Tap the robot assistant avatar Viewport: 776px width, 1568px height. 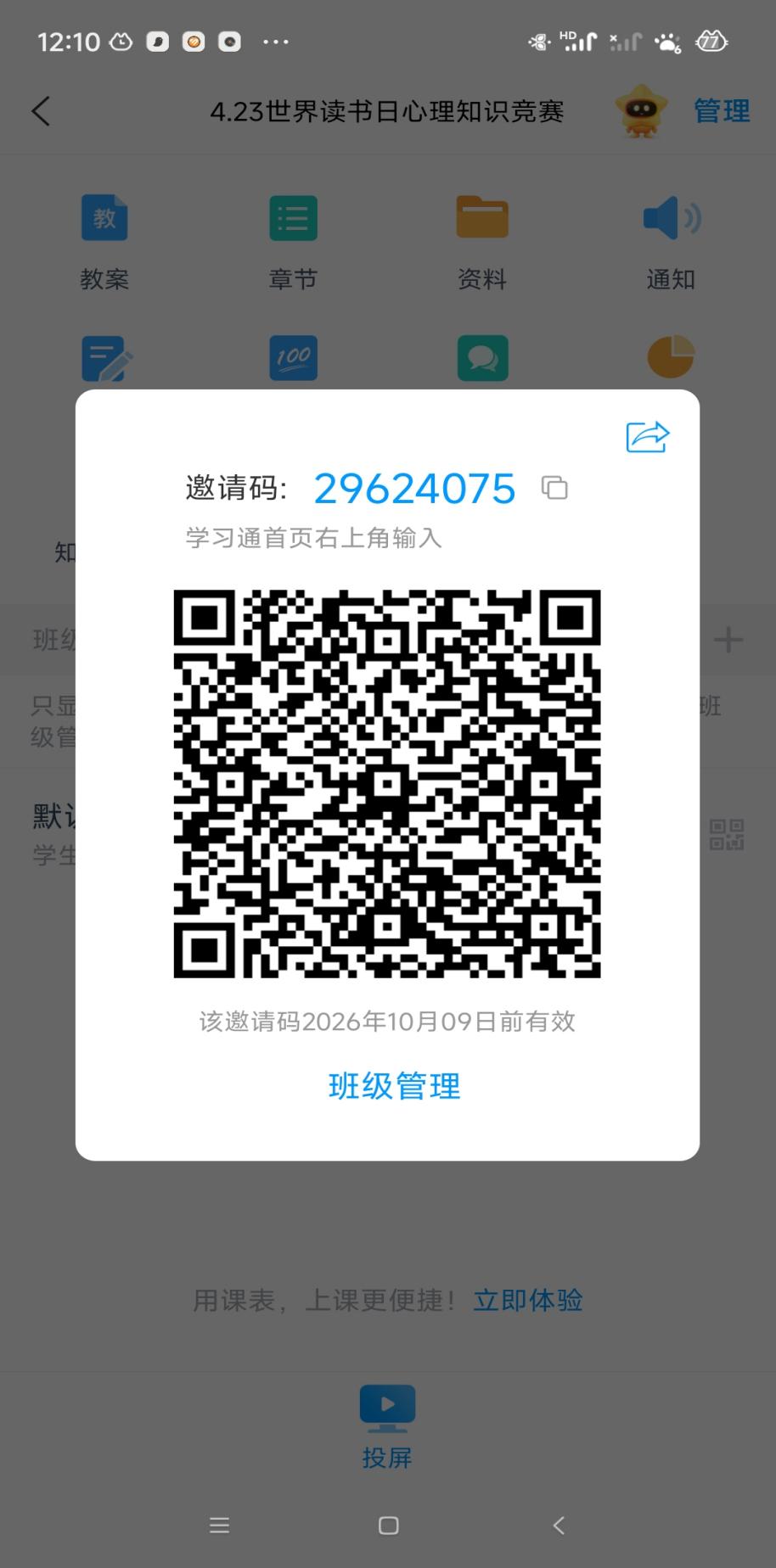pos(641,110)
